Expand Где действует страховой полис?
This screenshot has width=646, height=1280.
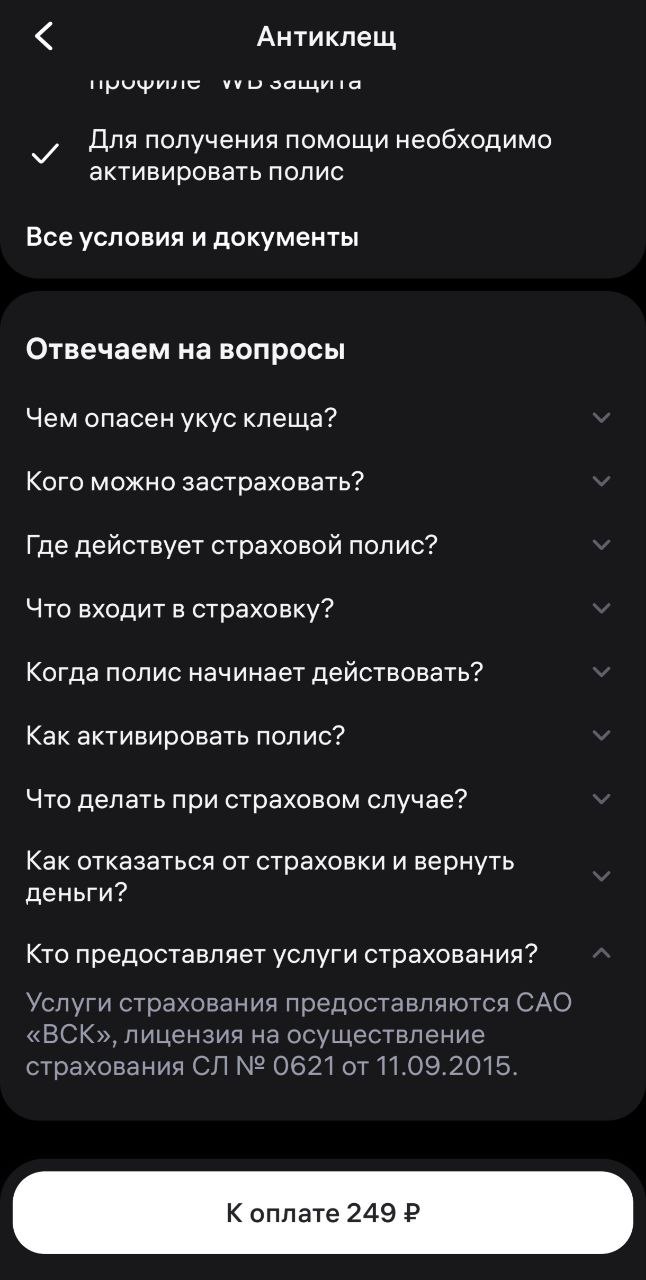point(320,545)
